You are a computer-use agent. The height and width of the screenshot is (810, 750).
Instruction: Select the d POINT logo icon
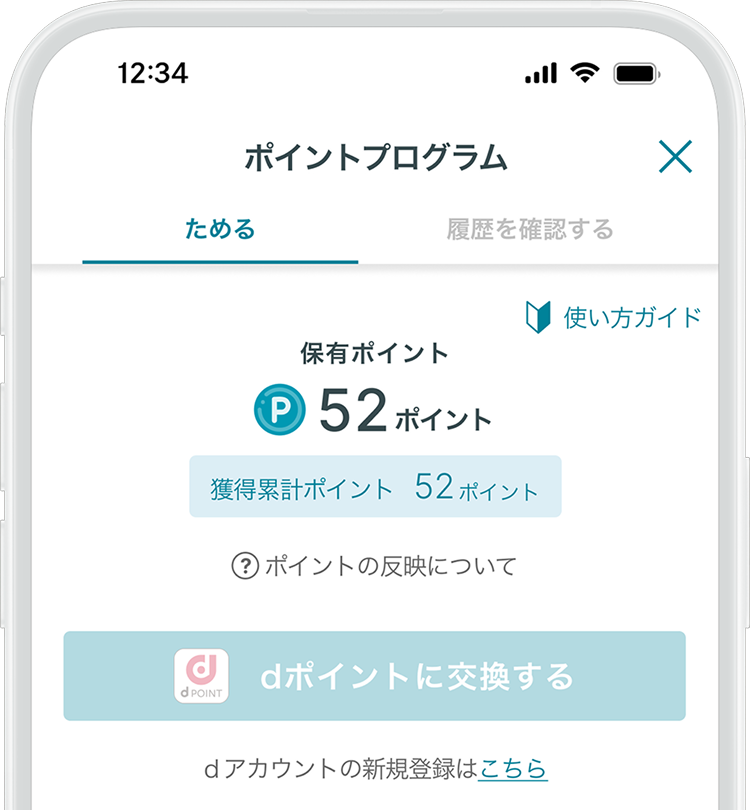(x=203, y=676)
